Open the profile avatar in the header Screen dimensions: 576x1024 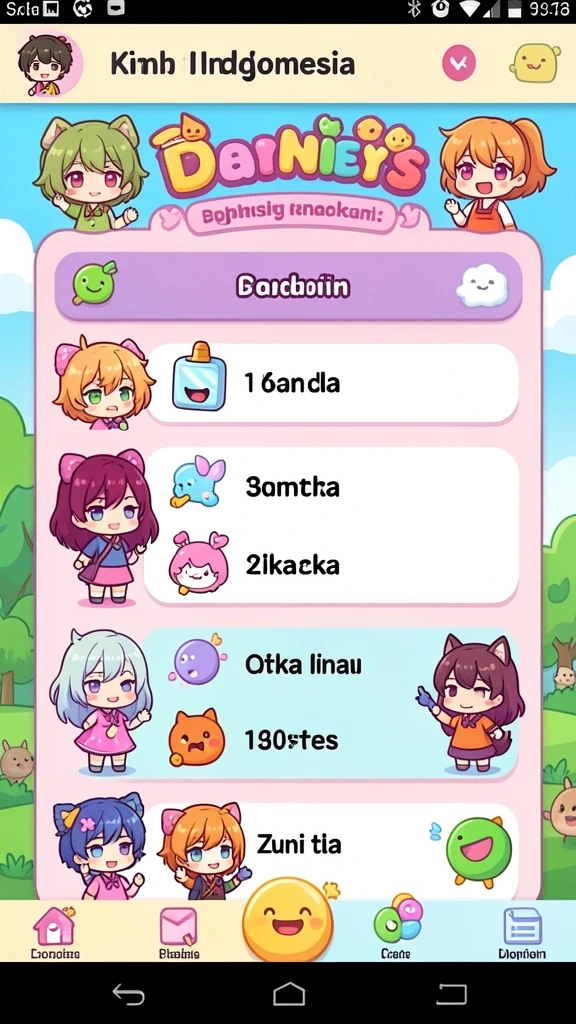coord(48,64)
